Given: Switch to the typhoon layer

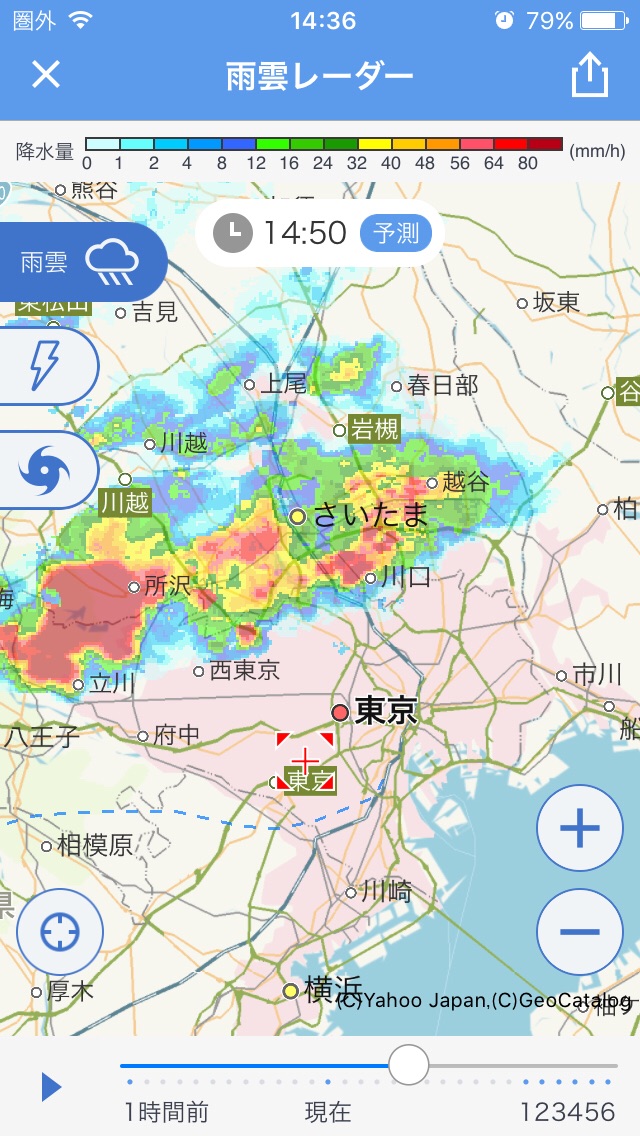Looking at the screenshot, I should 45,470.
